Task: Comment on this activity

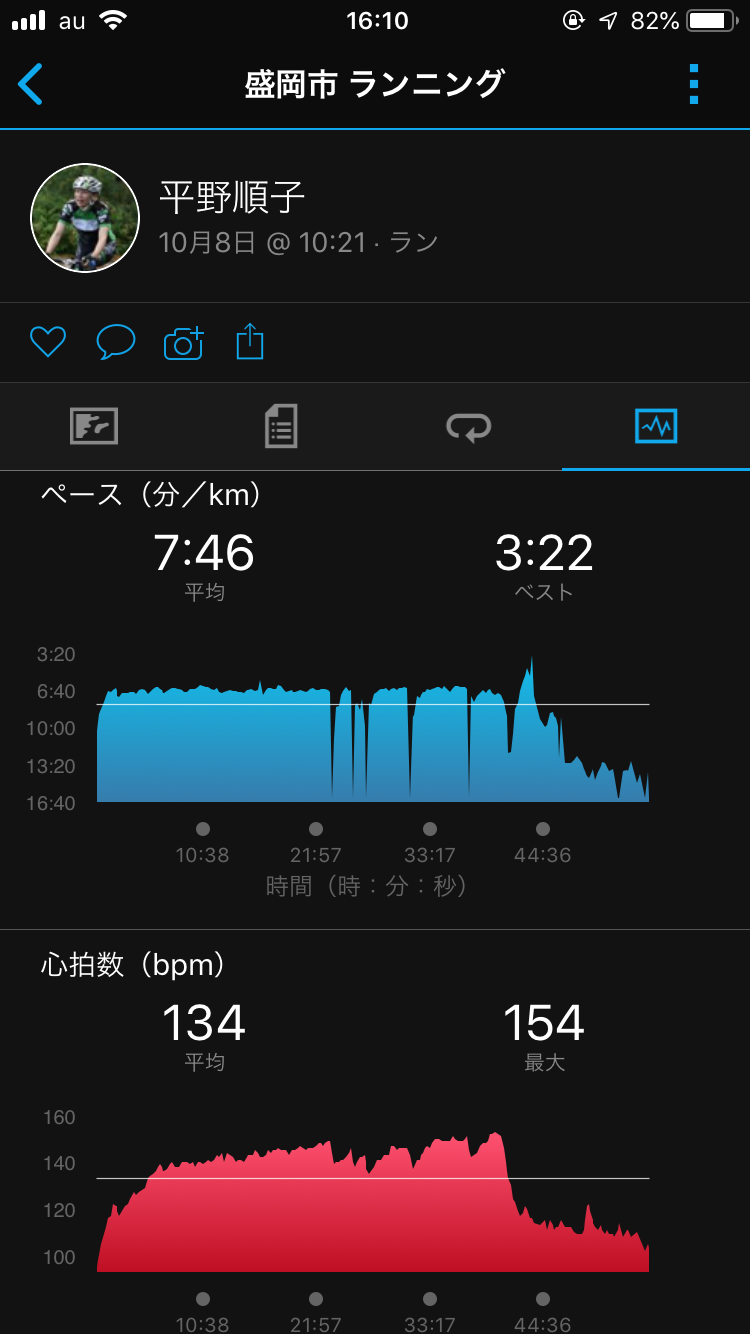Action: 116,343
